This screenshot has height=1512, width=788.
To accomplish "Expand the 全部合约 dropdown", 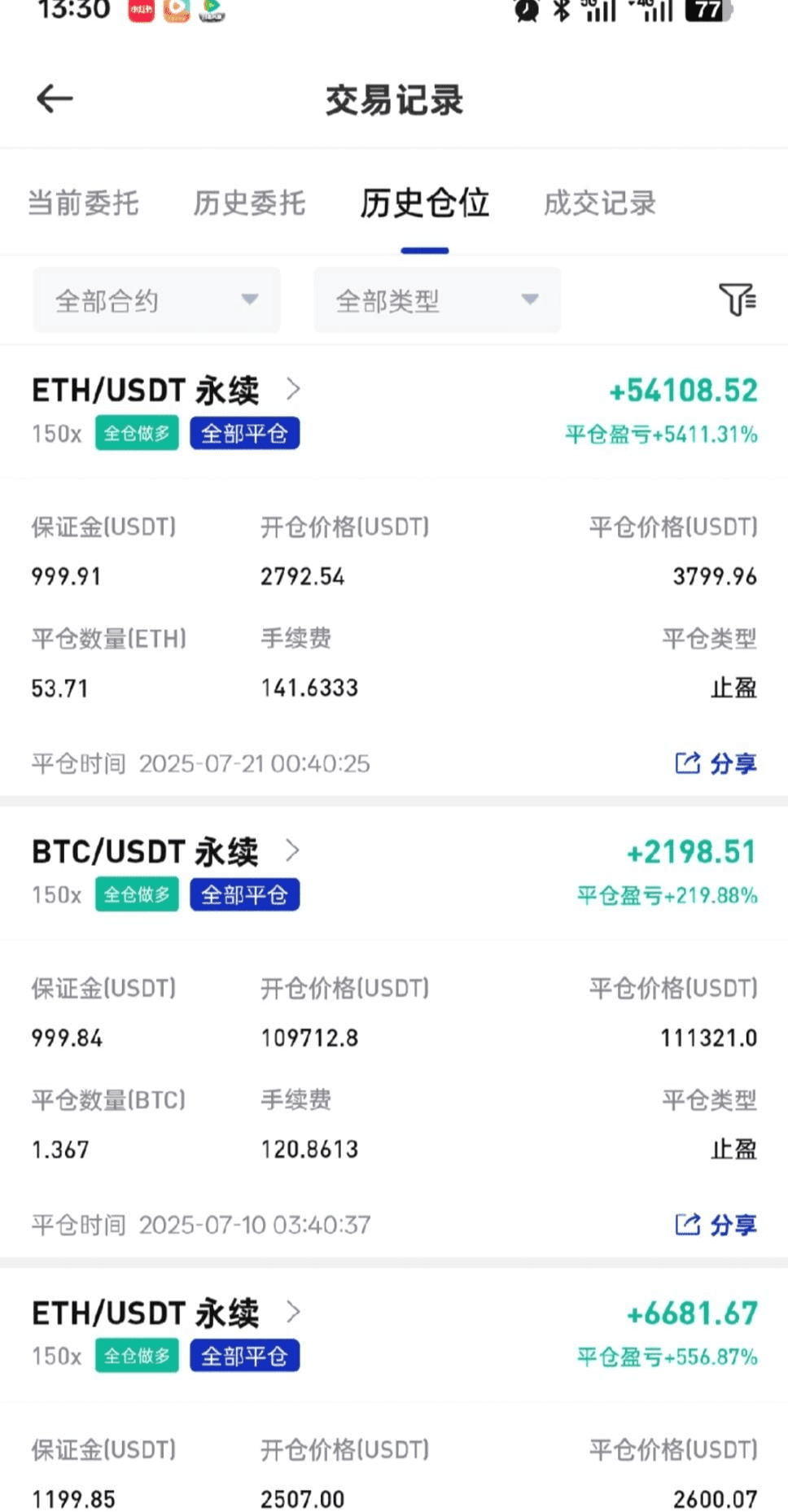I will pos(156,300).
